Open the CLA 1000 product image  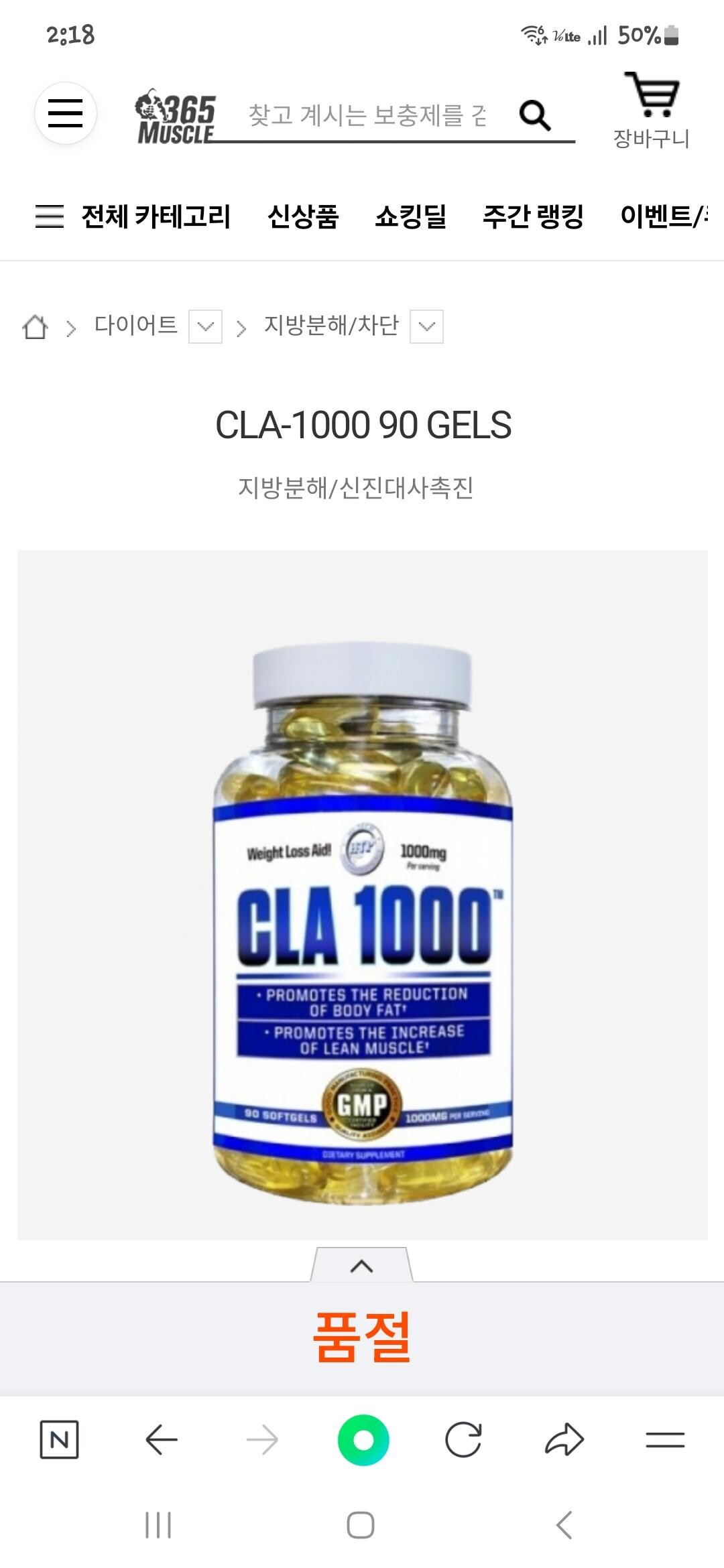coord(363,895)
